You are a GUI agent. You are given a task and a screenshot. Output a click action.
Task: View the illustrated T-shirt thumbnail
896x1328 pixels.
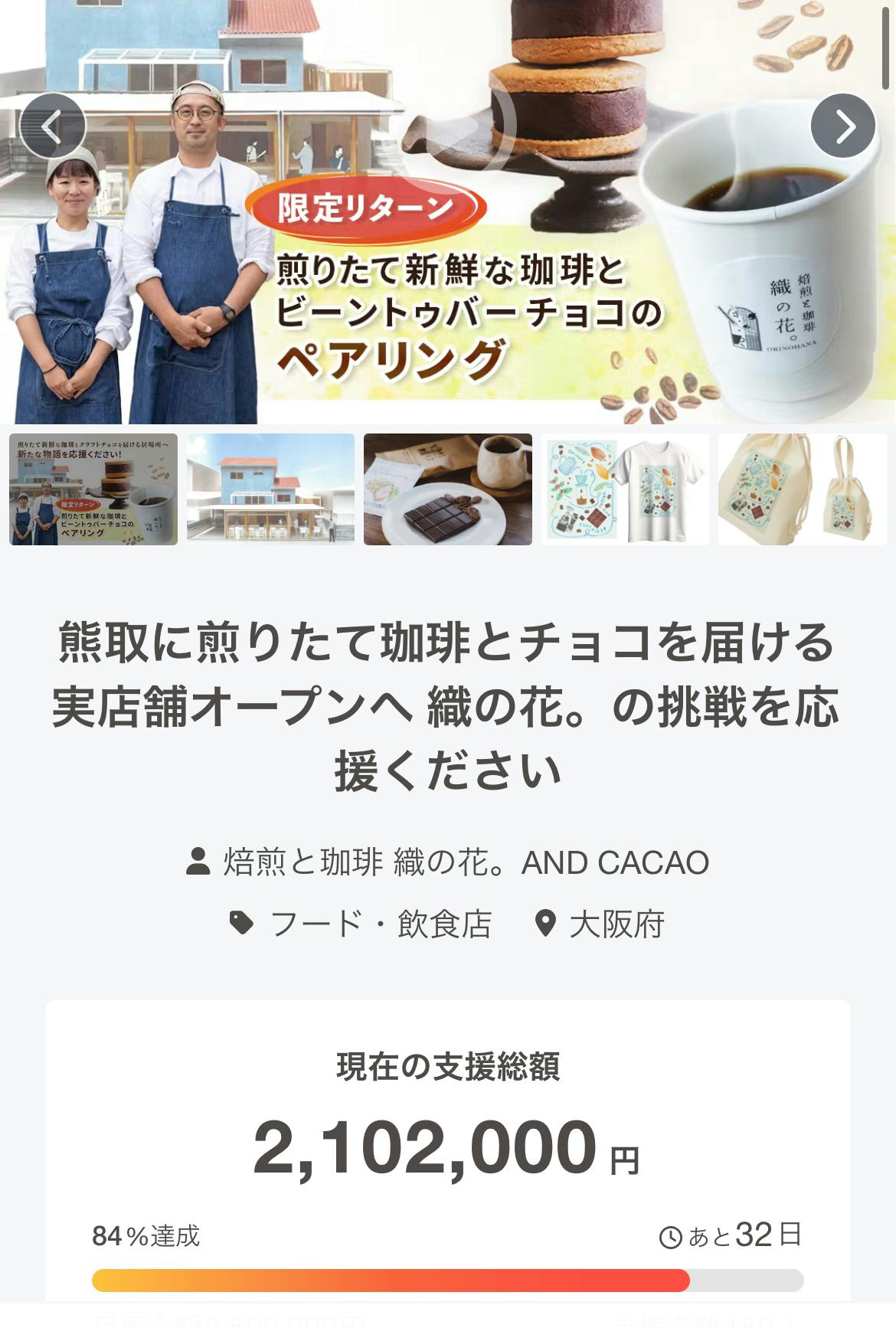coord(625,489)
